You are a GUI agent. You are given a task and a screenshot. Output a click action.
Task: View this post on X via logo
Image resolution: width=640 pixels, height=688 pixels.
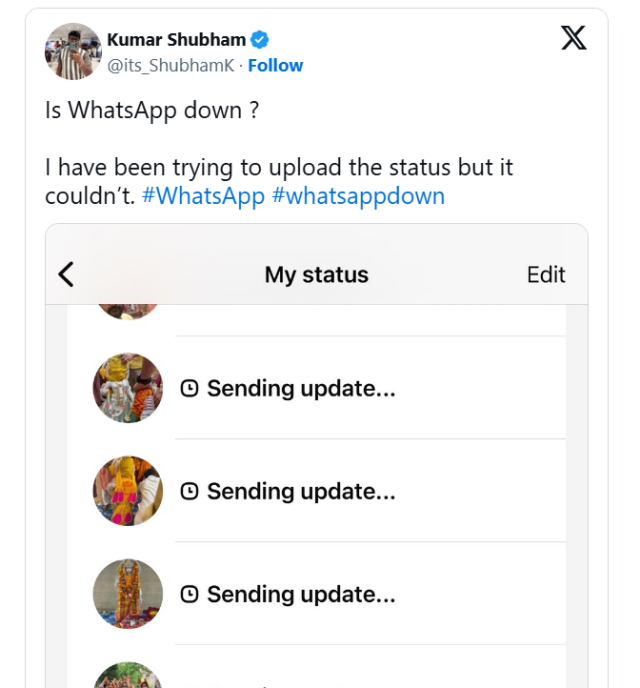click(573, 38)
